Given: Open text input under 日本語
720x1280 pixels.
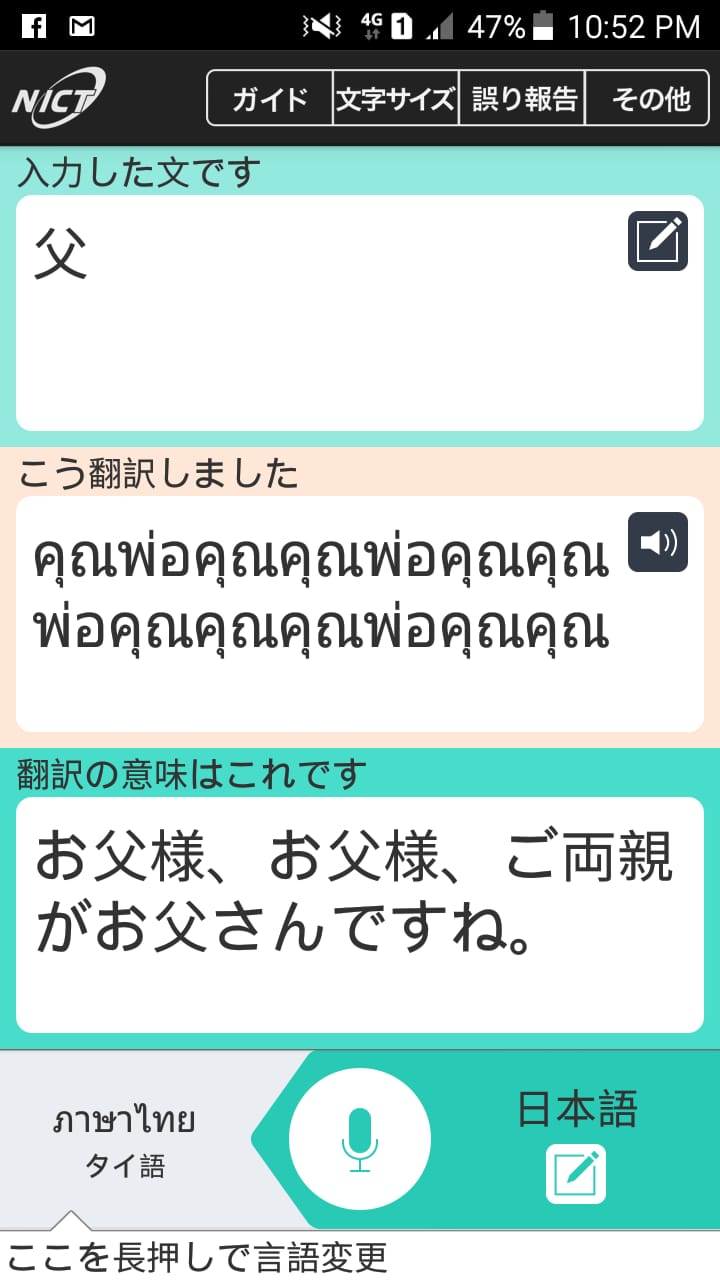Looking at the screenshot, I should click(576, 1173).
